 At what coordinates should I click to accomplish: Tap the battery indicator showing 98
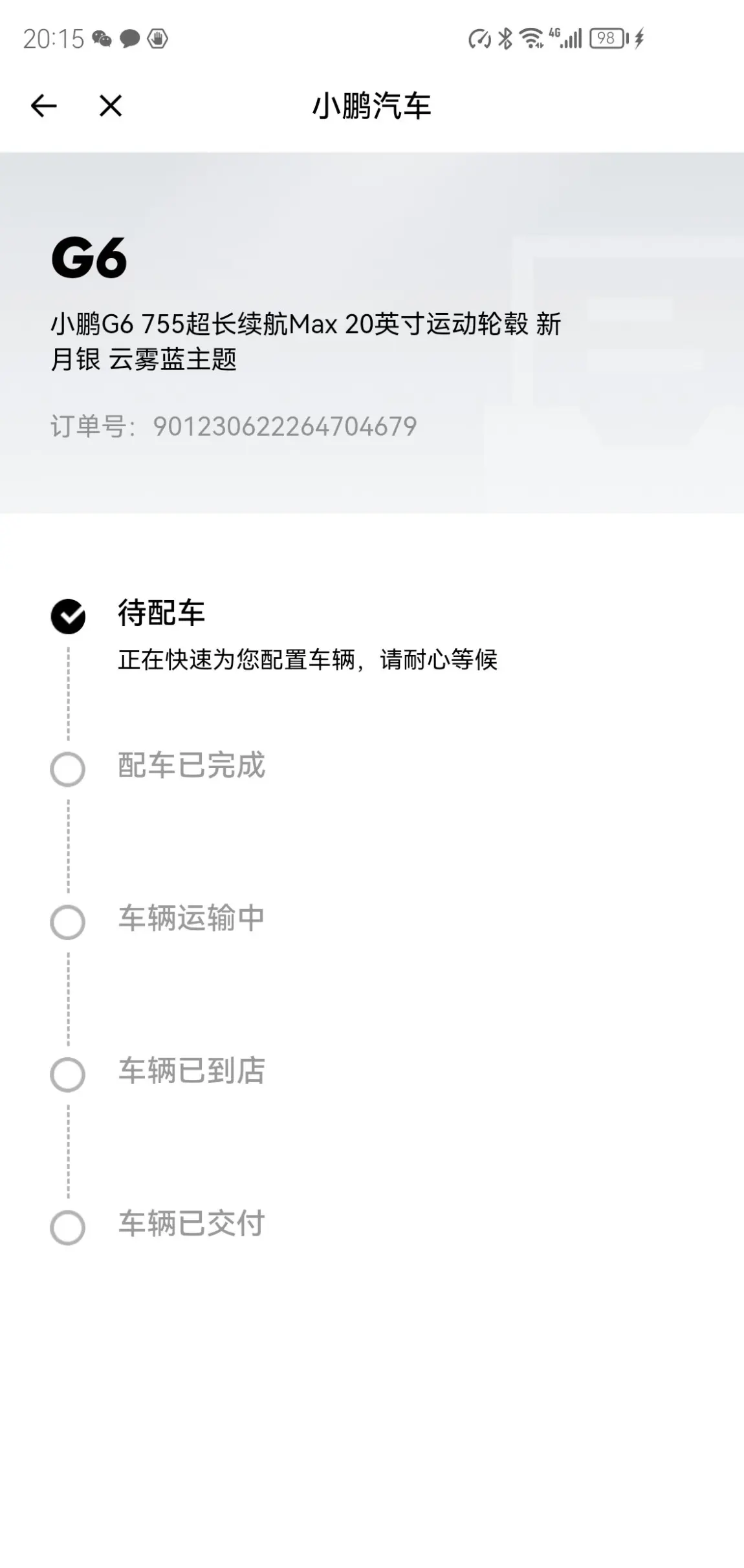point(607,39)
